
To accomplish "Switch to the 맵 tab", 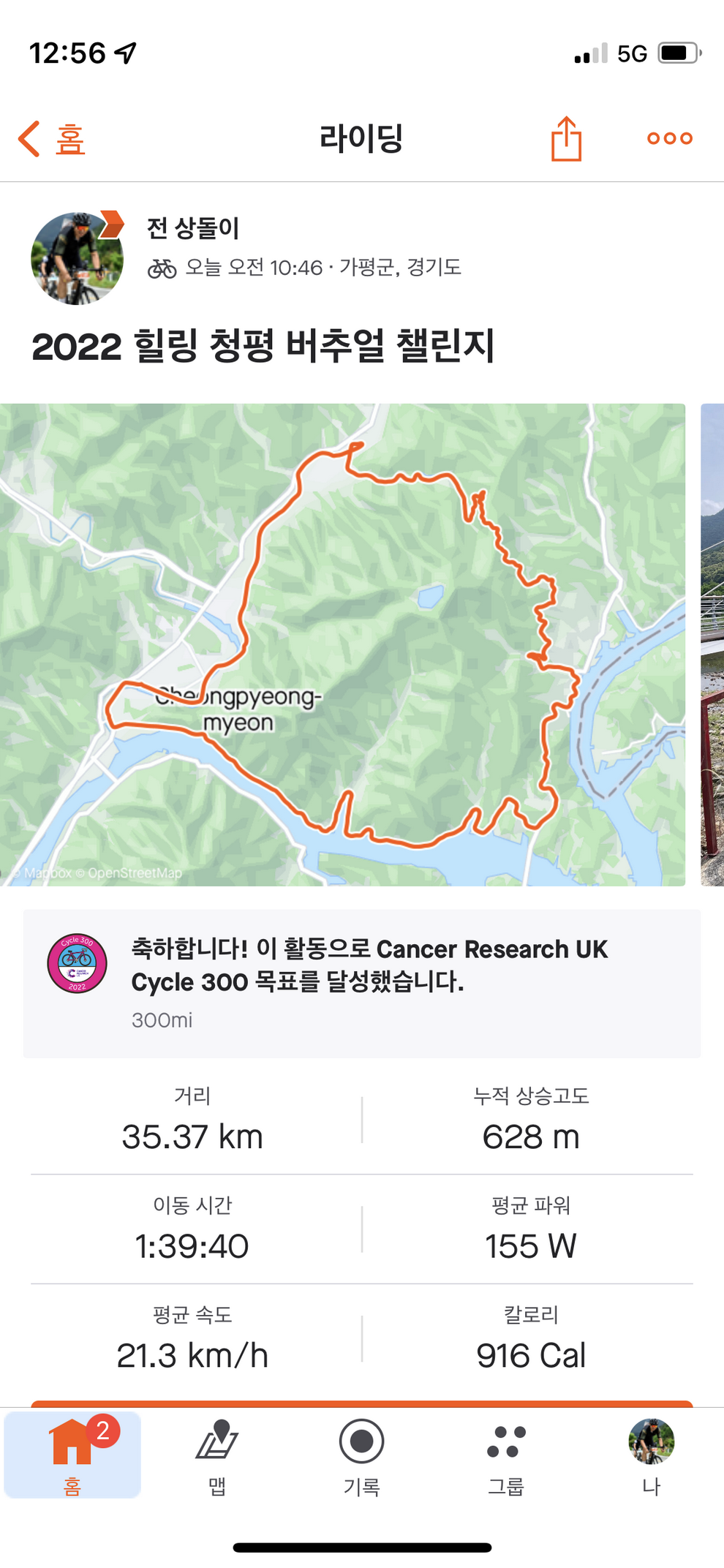I will (x=217, y=1455).
